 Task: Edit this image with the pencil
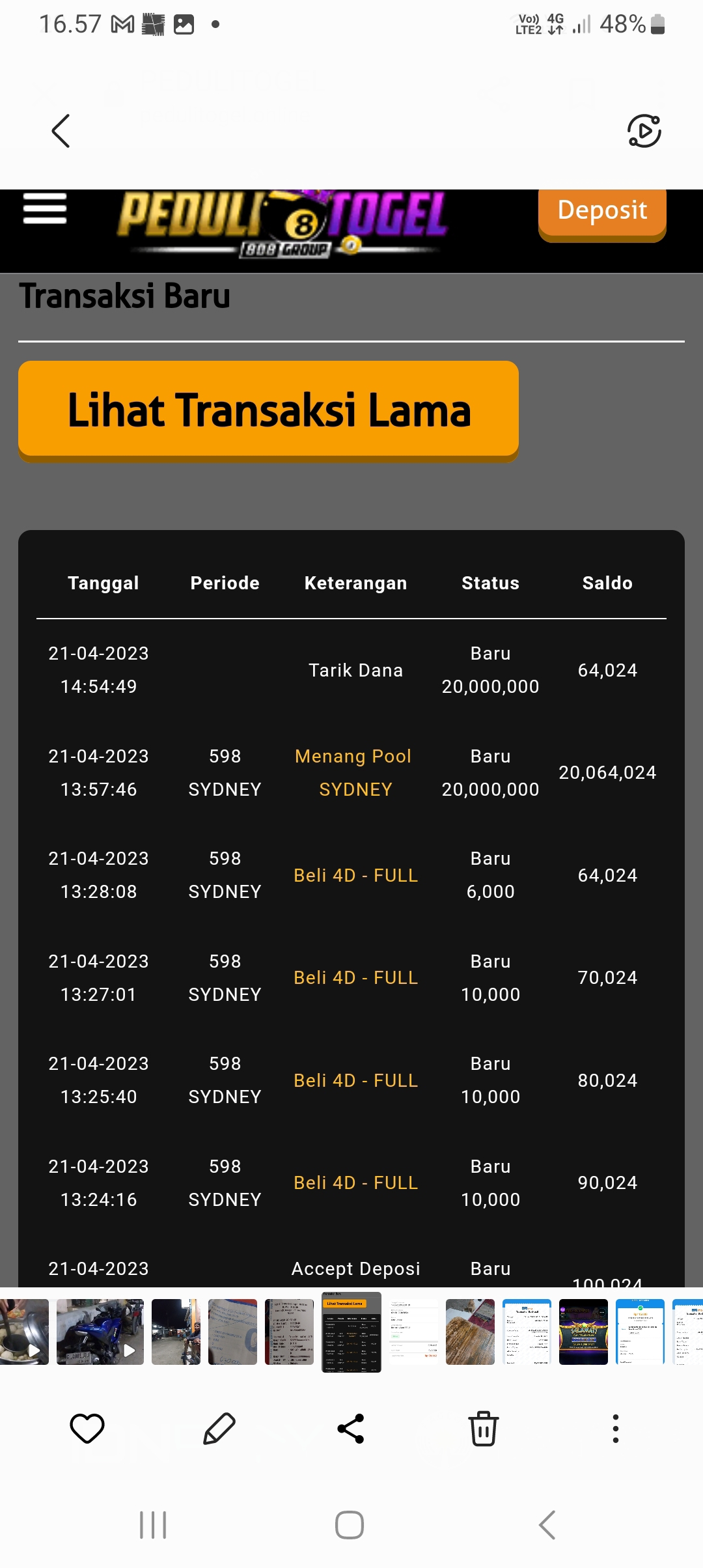tap(219, 1429)
